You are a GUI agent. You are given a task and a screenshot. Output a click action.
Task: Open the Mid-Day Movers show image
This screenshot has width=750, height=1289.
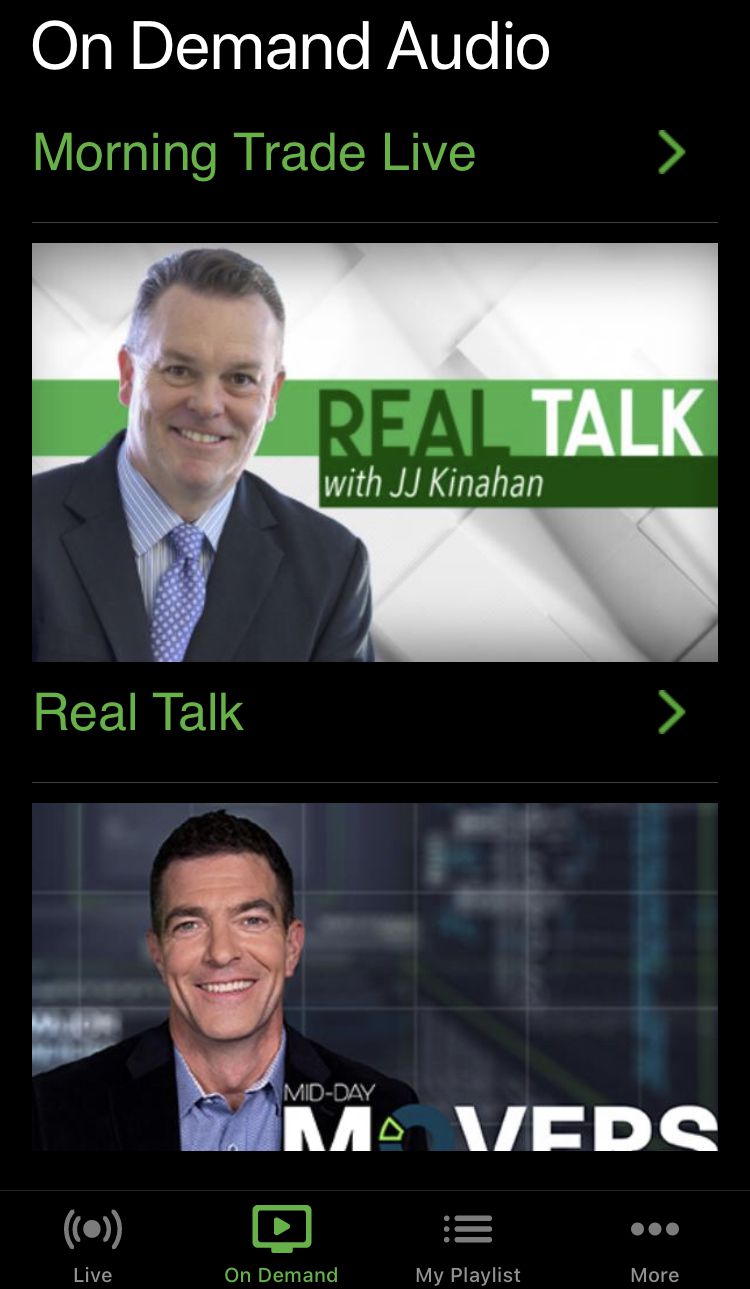click(374, 976)
